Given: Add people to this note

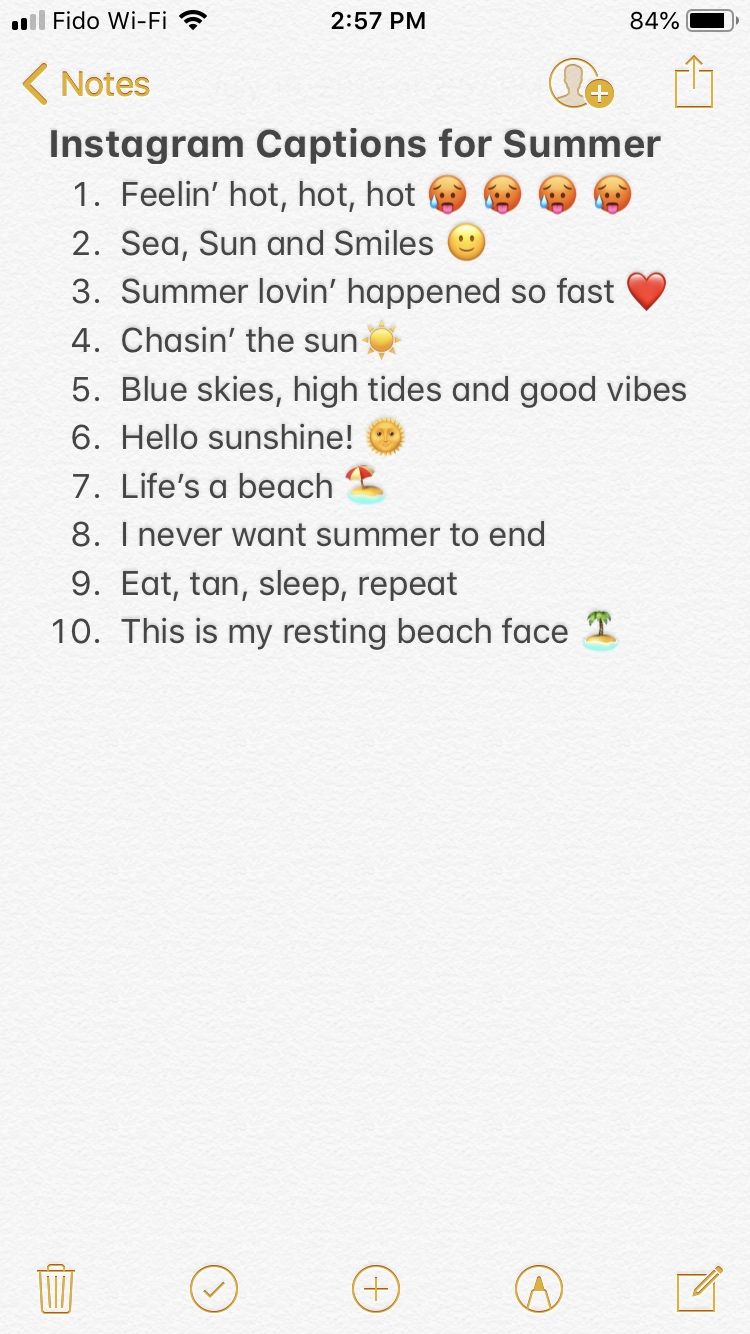Looking at the screenshot, I should [580, 84].
